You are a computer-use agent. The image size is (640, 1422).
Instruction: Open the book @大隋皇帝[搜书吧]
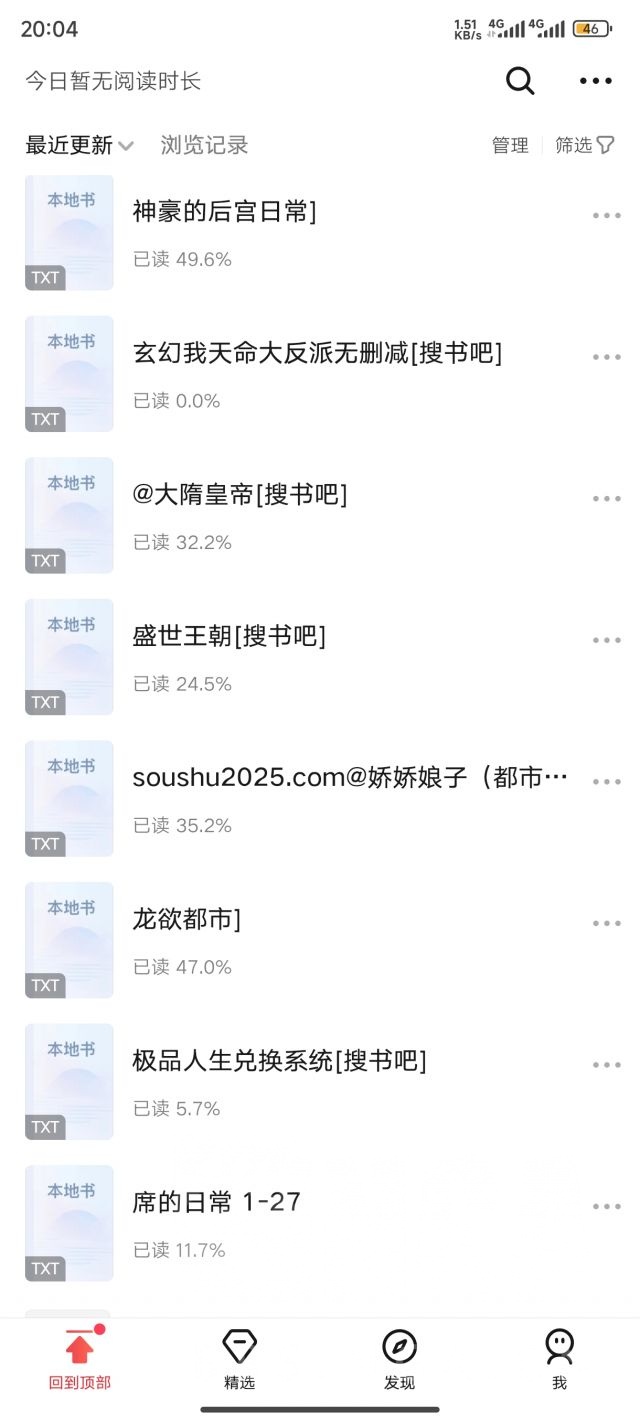[x=240, y=495]
